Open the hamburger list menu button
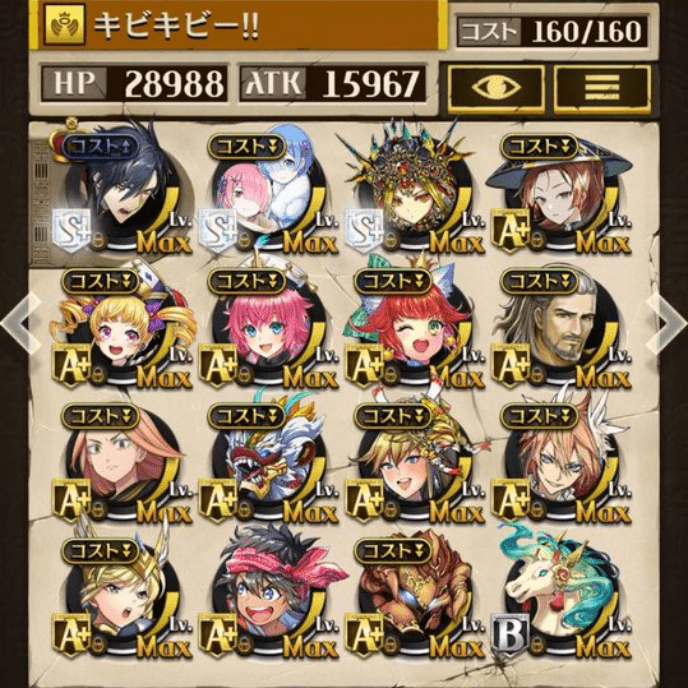688x688 pixels. 602,88
